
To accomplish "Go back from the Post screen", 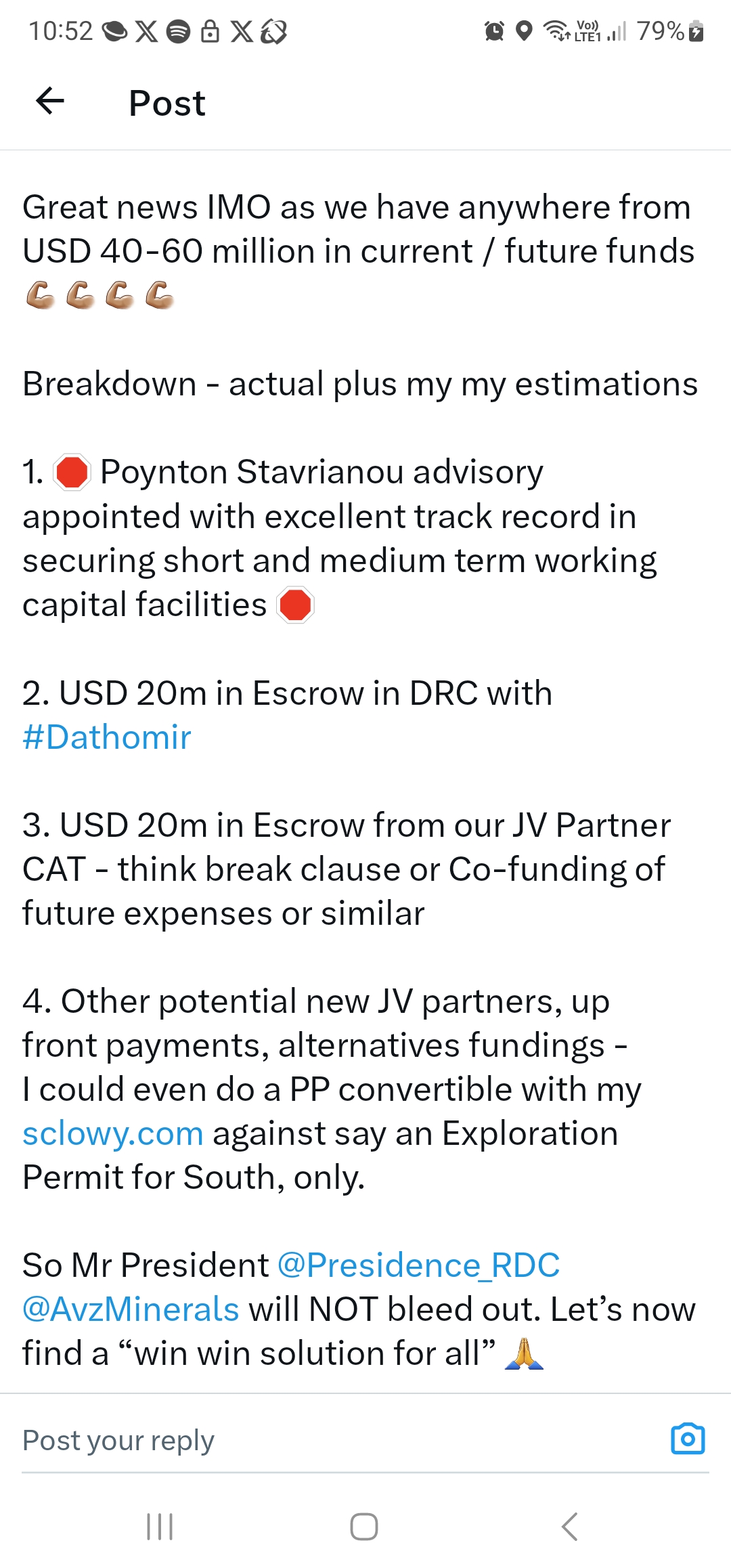I will coord(50,102).
